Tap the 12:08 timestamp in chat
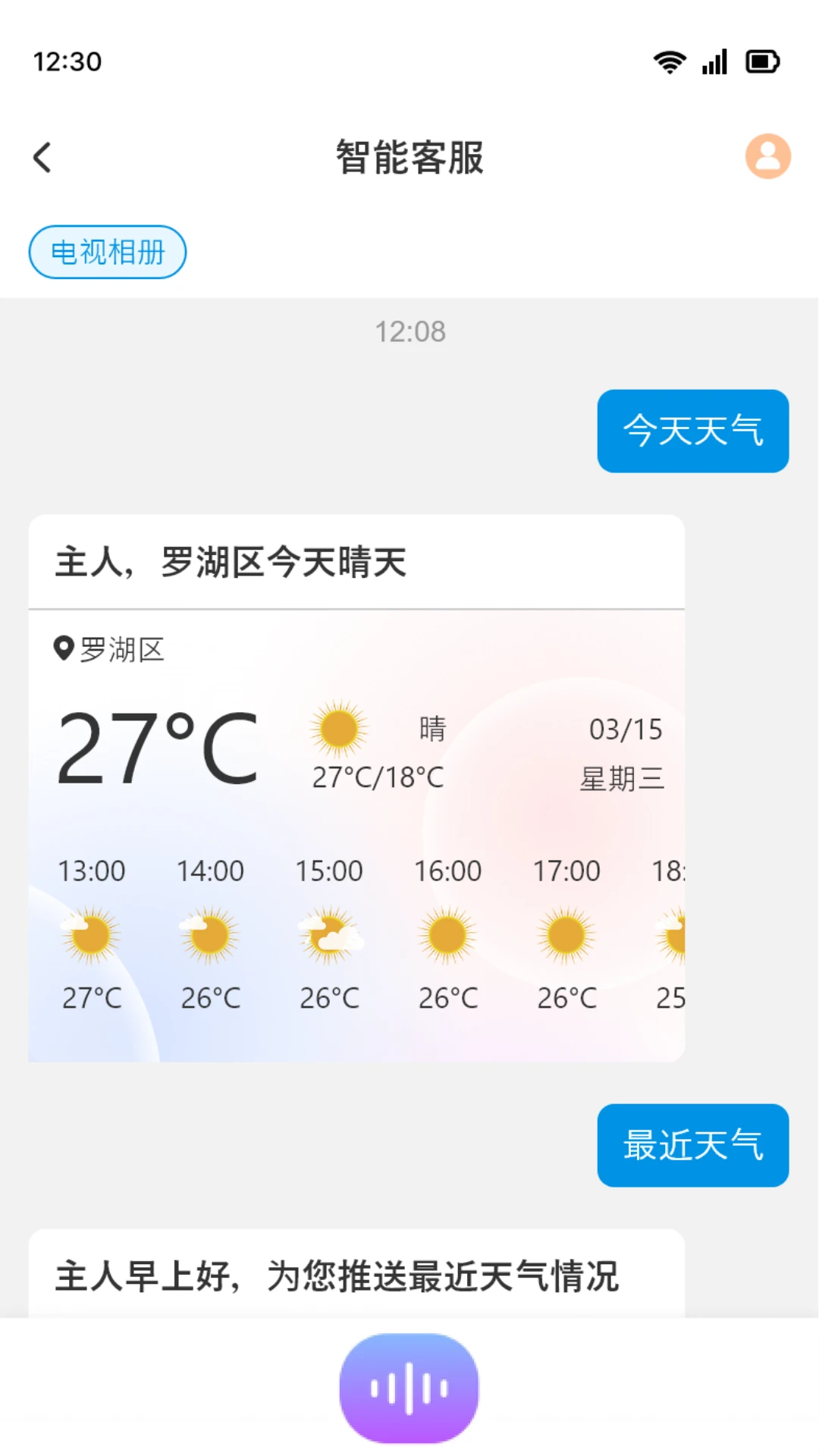The width and height of the screenshot is (819, 1456). point(409,331)
